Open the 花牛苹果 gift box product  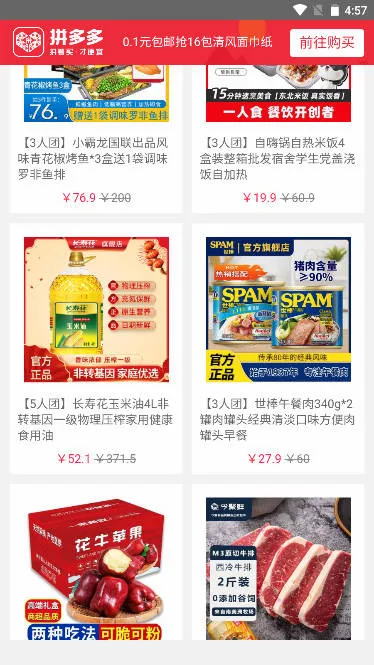pos(96,562)
